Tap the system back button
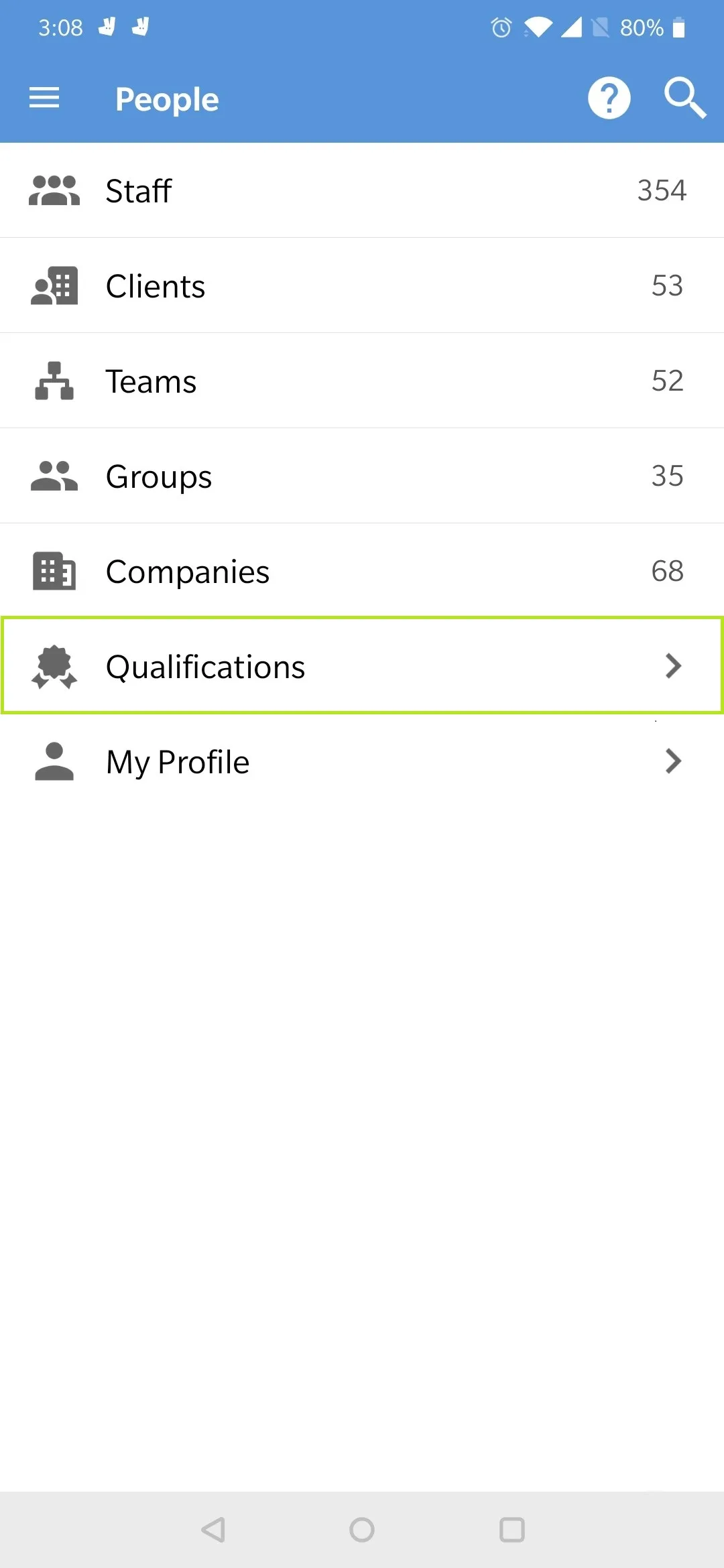Screen dimensions: 724x1568 [213, 1529]
